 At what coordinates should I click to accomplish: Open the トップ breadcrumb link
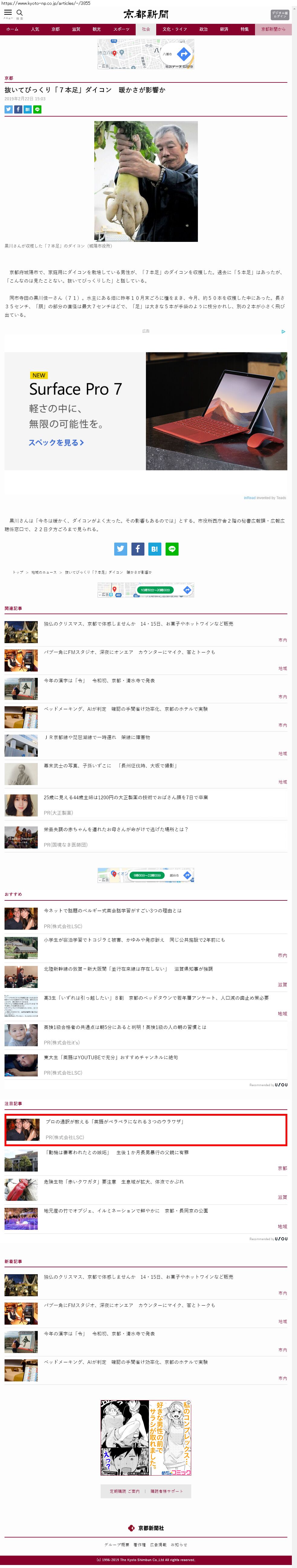18,572
